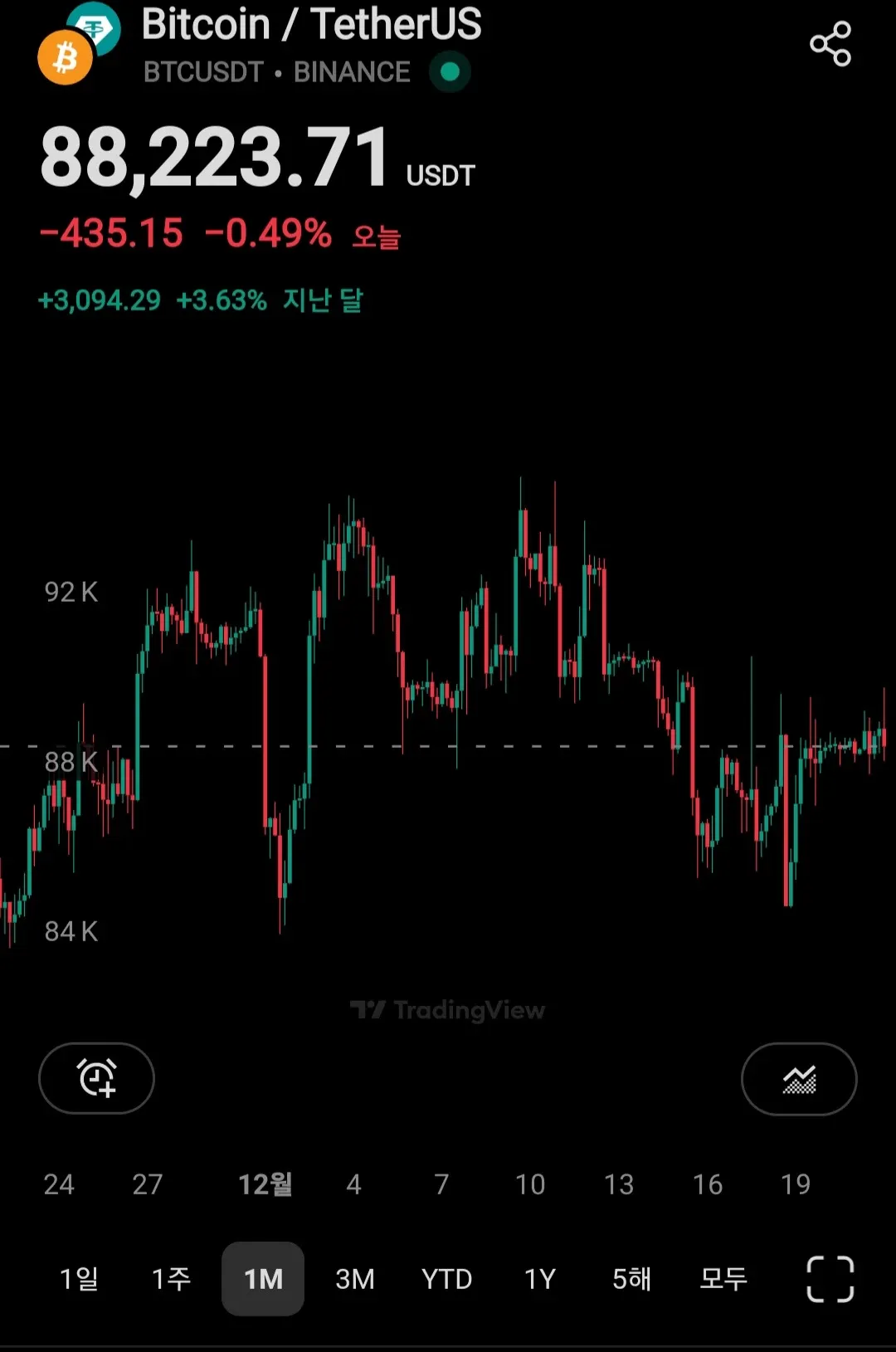The height and width of the screenshot is (1352, 896).
Task: Switch to the 1주 range
Action: 171,1279
